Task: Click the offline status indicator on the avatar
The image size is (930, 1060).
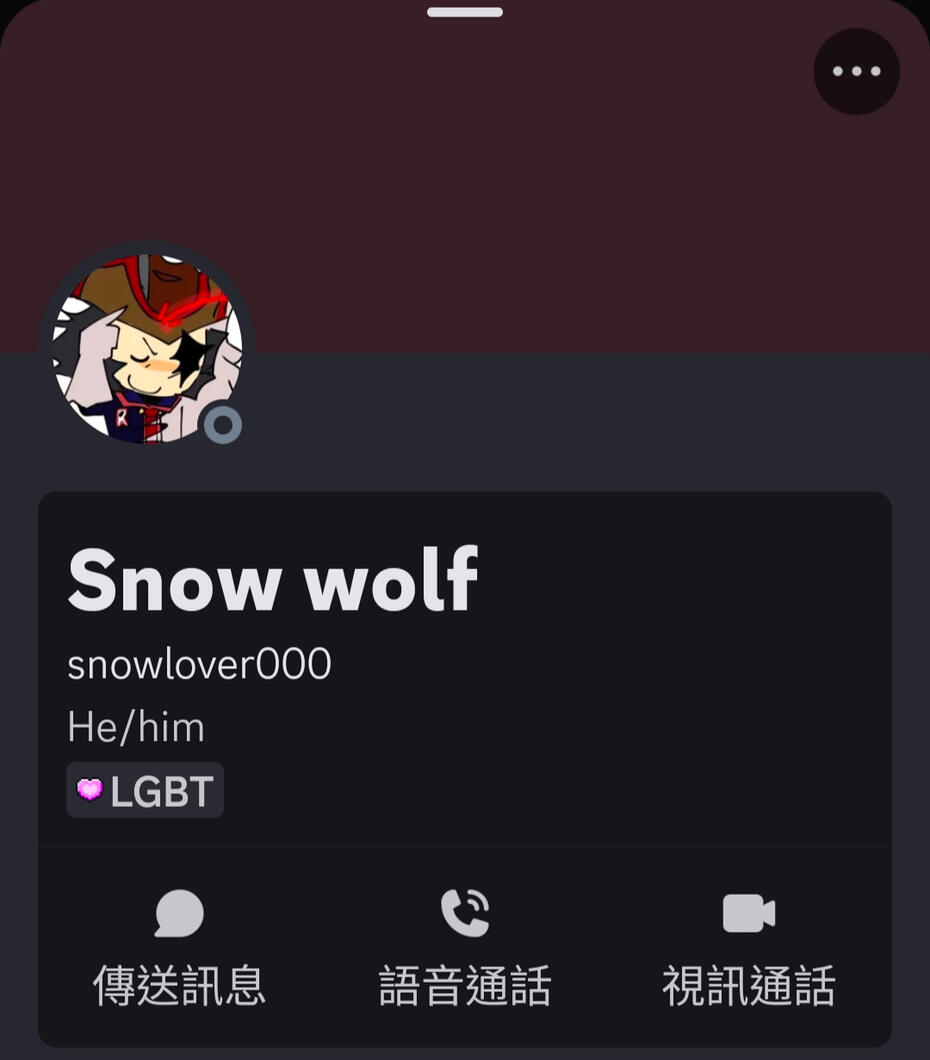Action: pyautogui.click(x=222, y=424)
